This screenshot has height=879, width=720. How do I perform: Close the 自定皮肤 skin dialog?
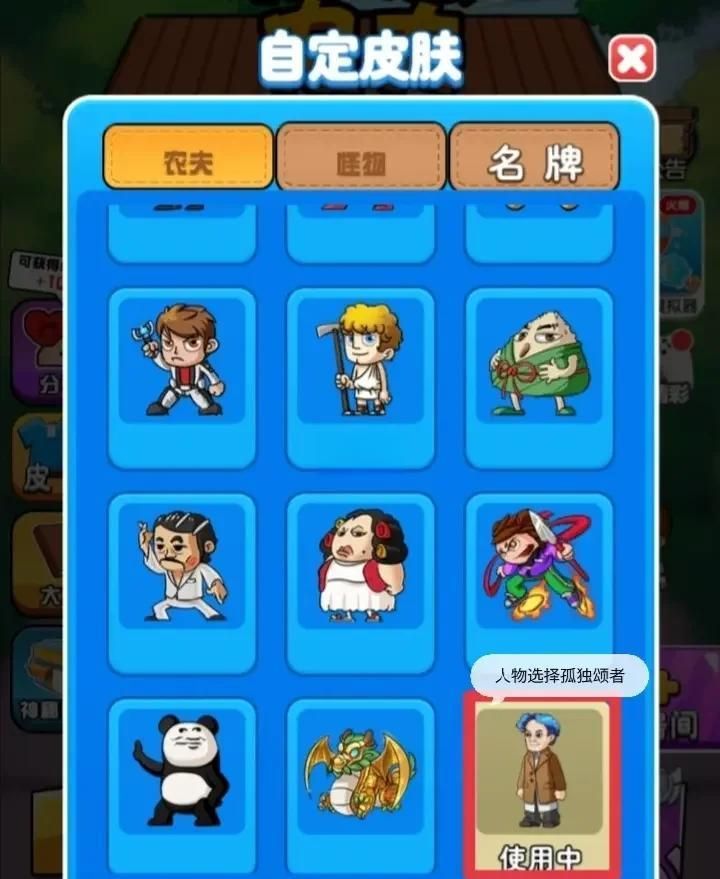pos(632,60)
